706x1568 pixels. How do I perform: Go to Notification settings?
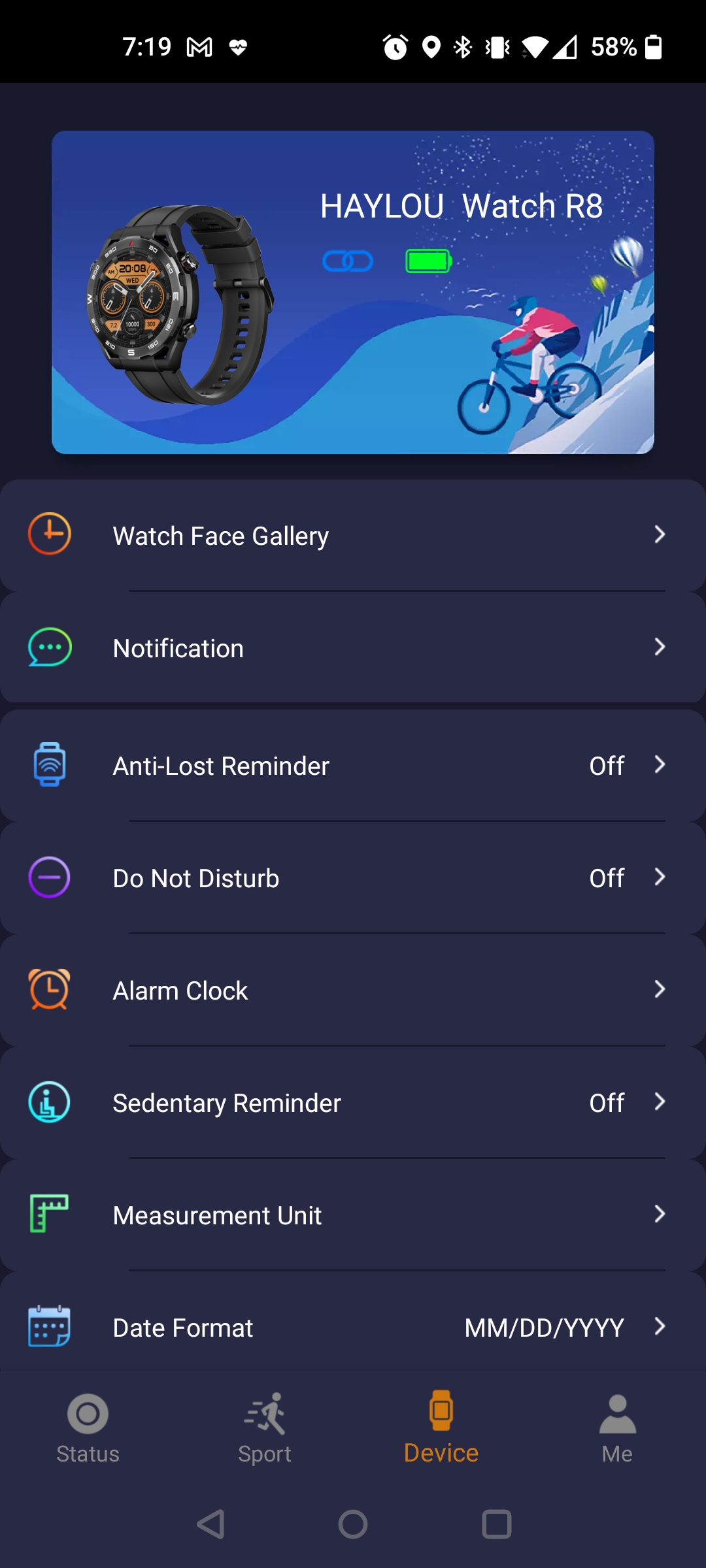353,648
